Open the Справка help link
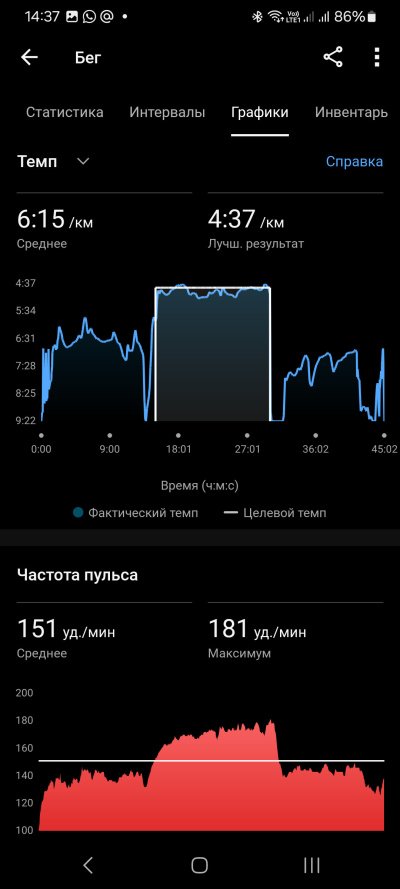The width and height of the screenshot is (400, 889). (x=354, y=162)
